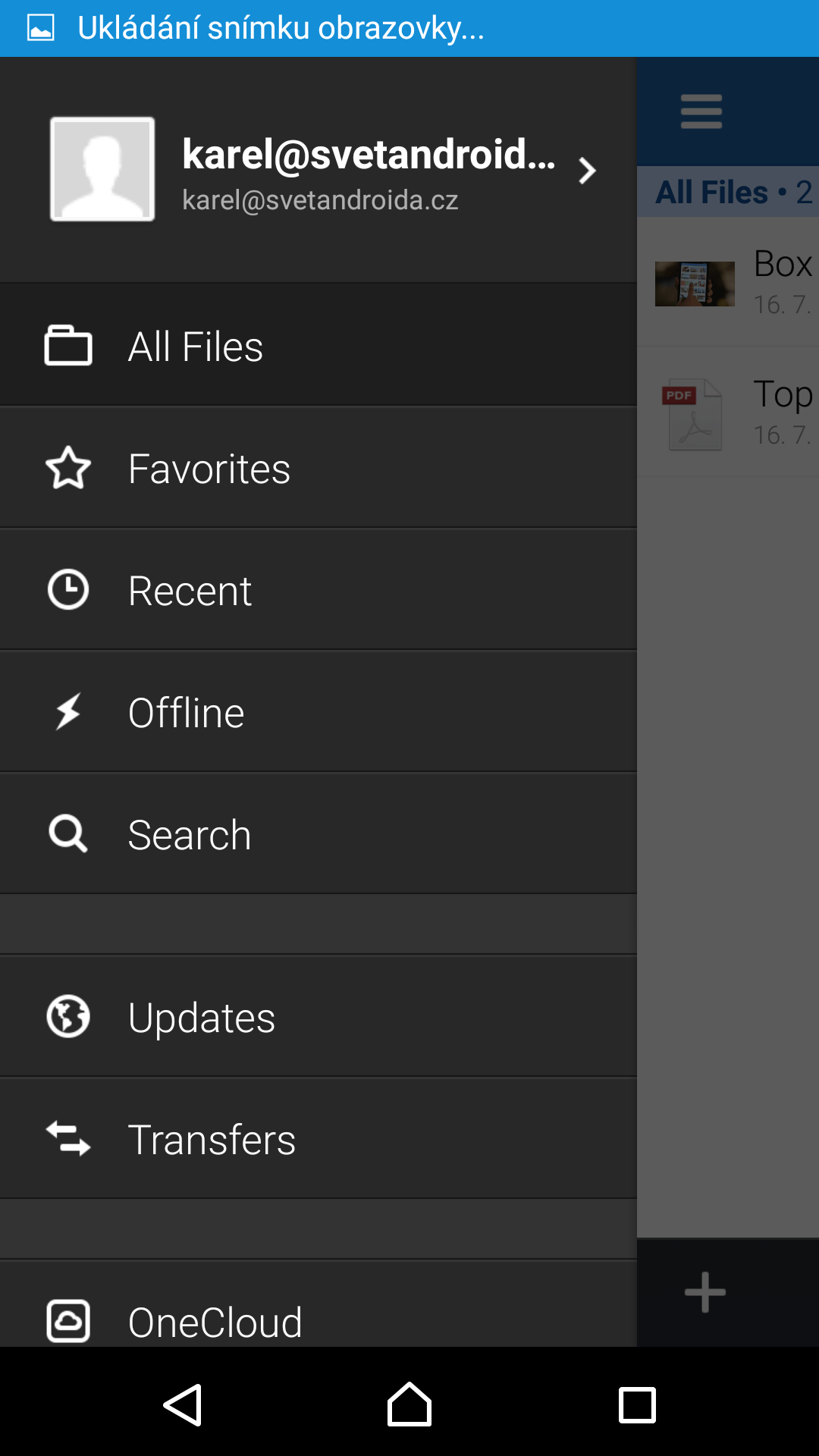
Task: Tap the hamburger menu icon
Action: coord(701,111)
